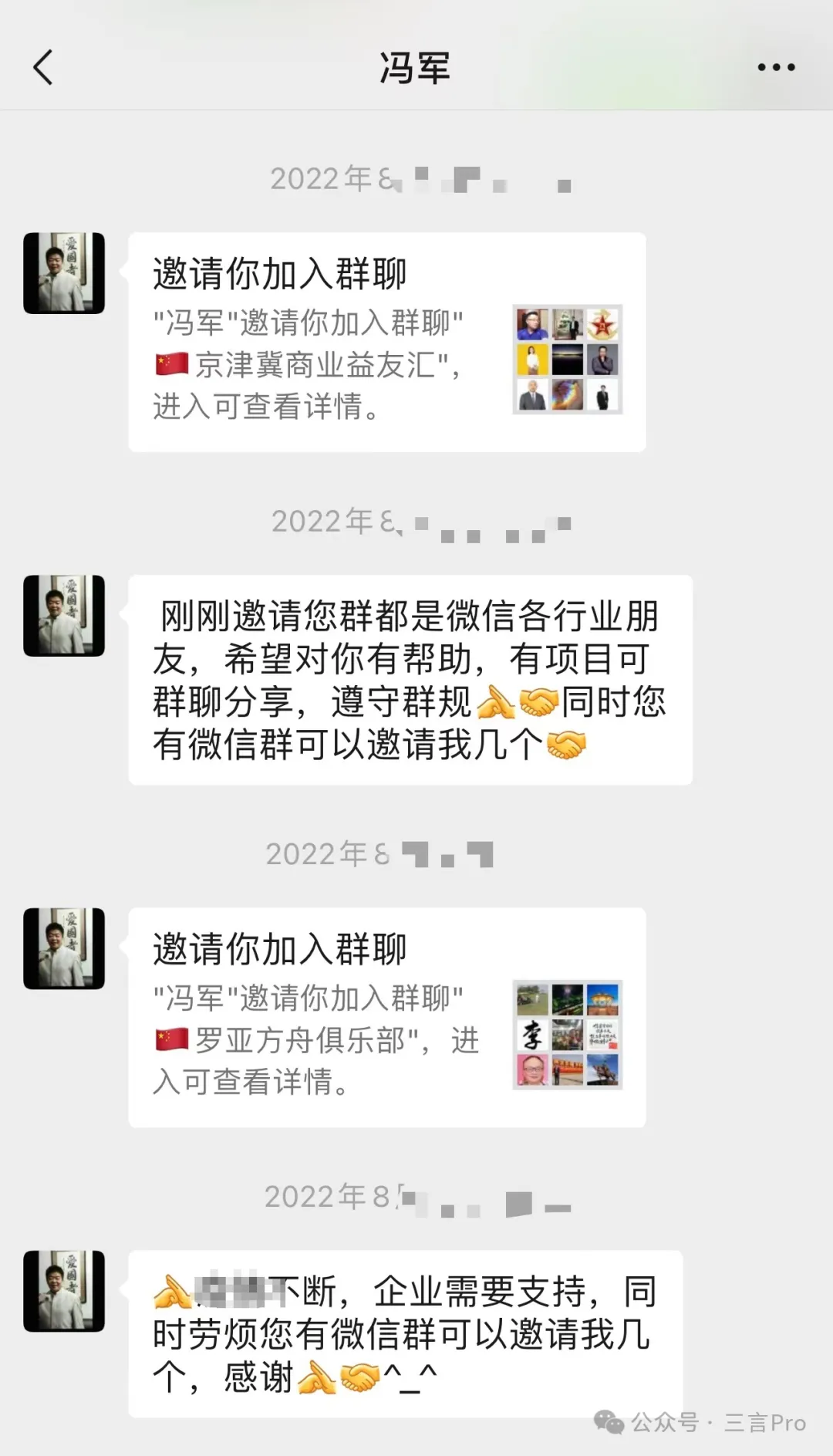Open the chat's three-dot more menu

click(776, 67)
